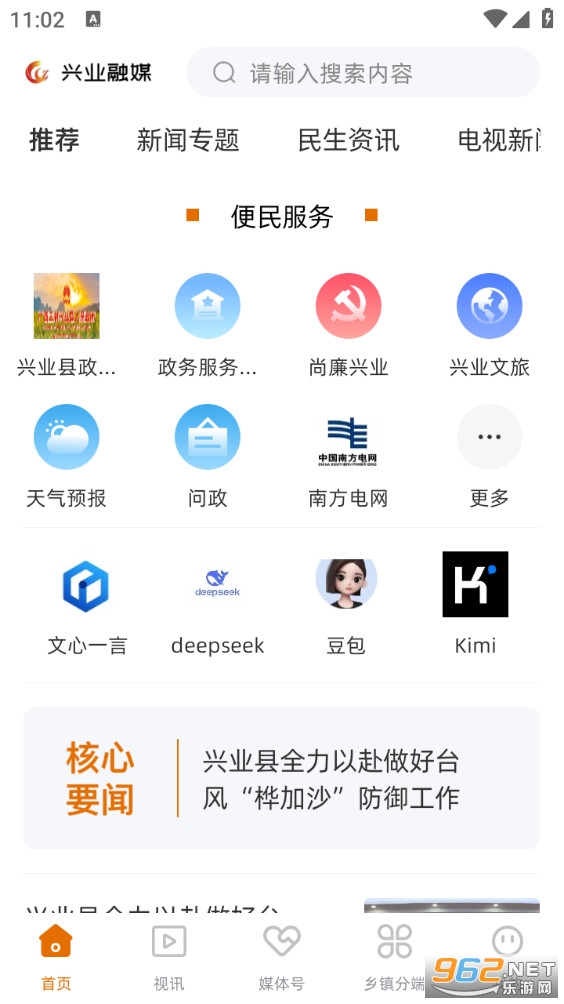Switch to the 新闻专题 tab
This screenshot has width=564, height=1004.
pos(188,140)
